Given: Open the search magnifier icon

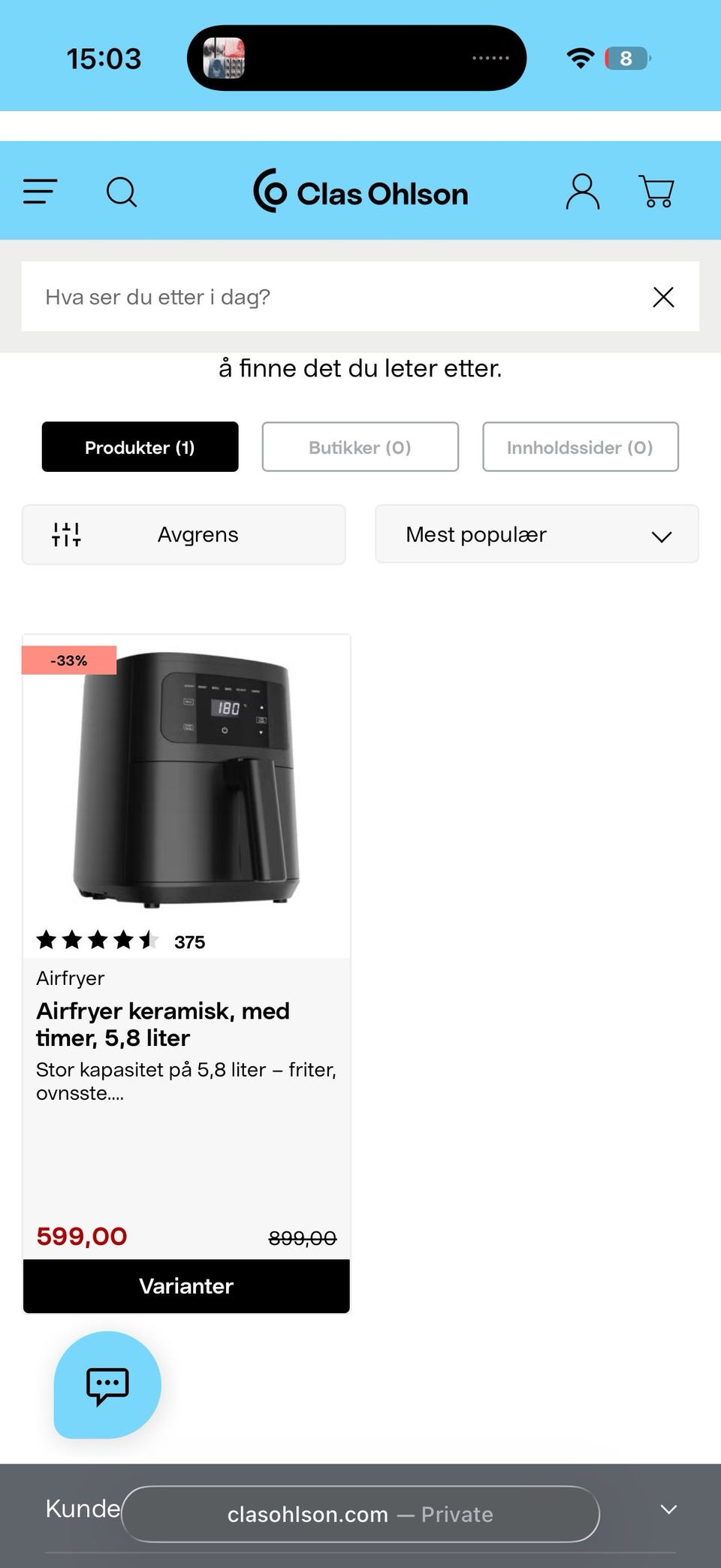Looking at the screenshot, I should coord(121,192).
